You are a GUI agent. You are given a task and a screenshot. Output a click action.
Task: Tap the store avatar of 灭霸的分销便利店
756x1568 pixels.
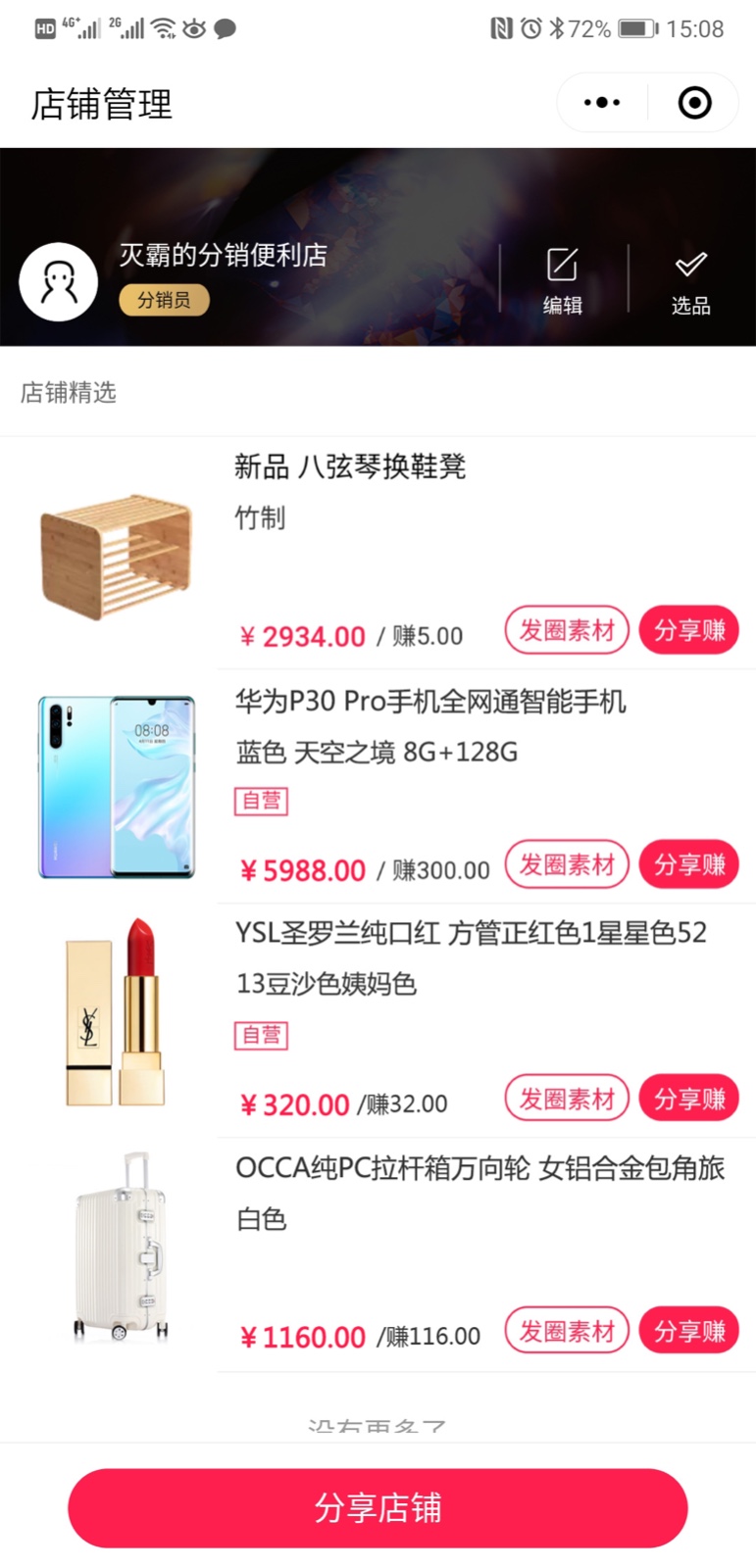[59, 281]
